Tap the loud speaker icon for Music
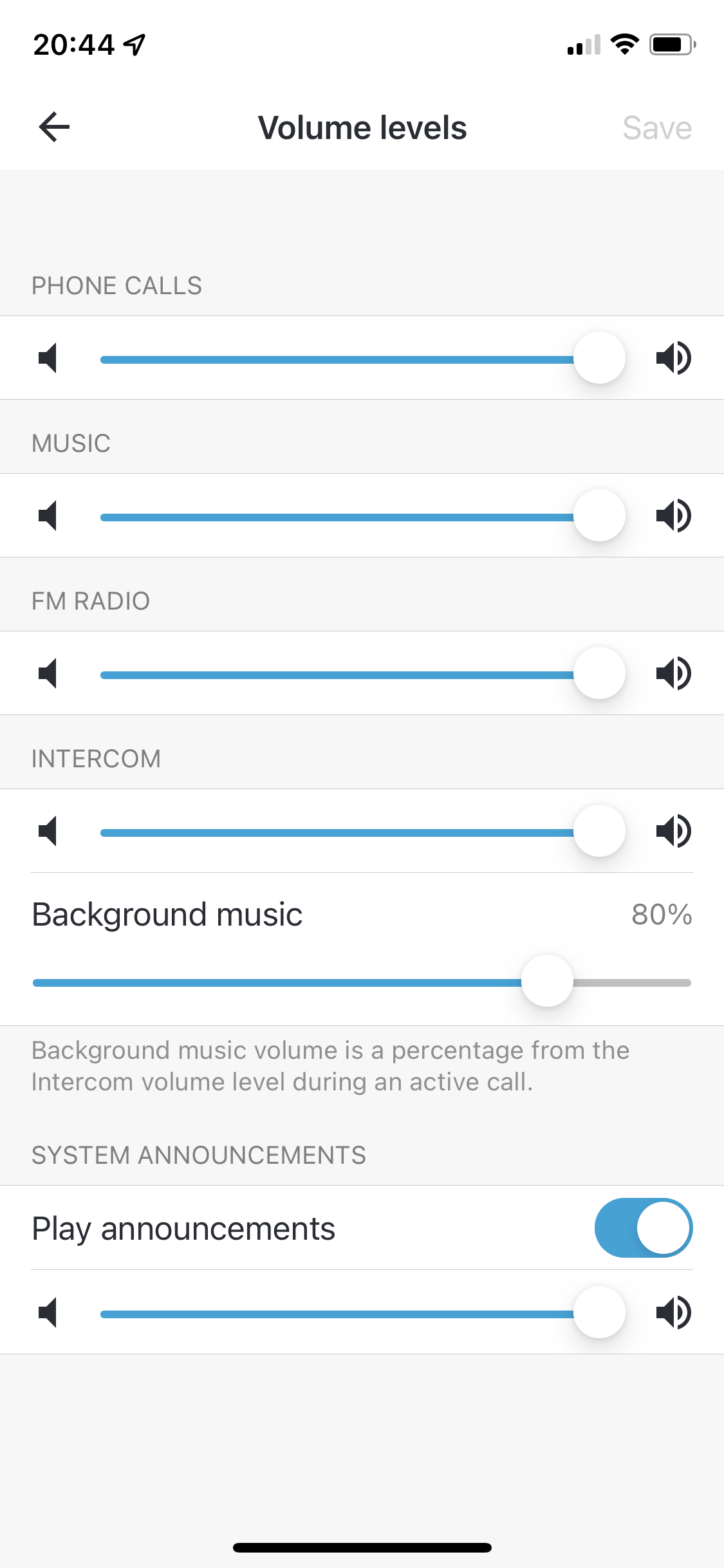This screenshot has width=724, height=1568. pos(673,516)
